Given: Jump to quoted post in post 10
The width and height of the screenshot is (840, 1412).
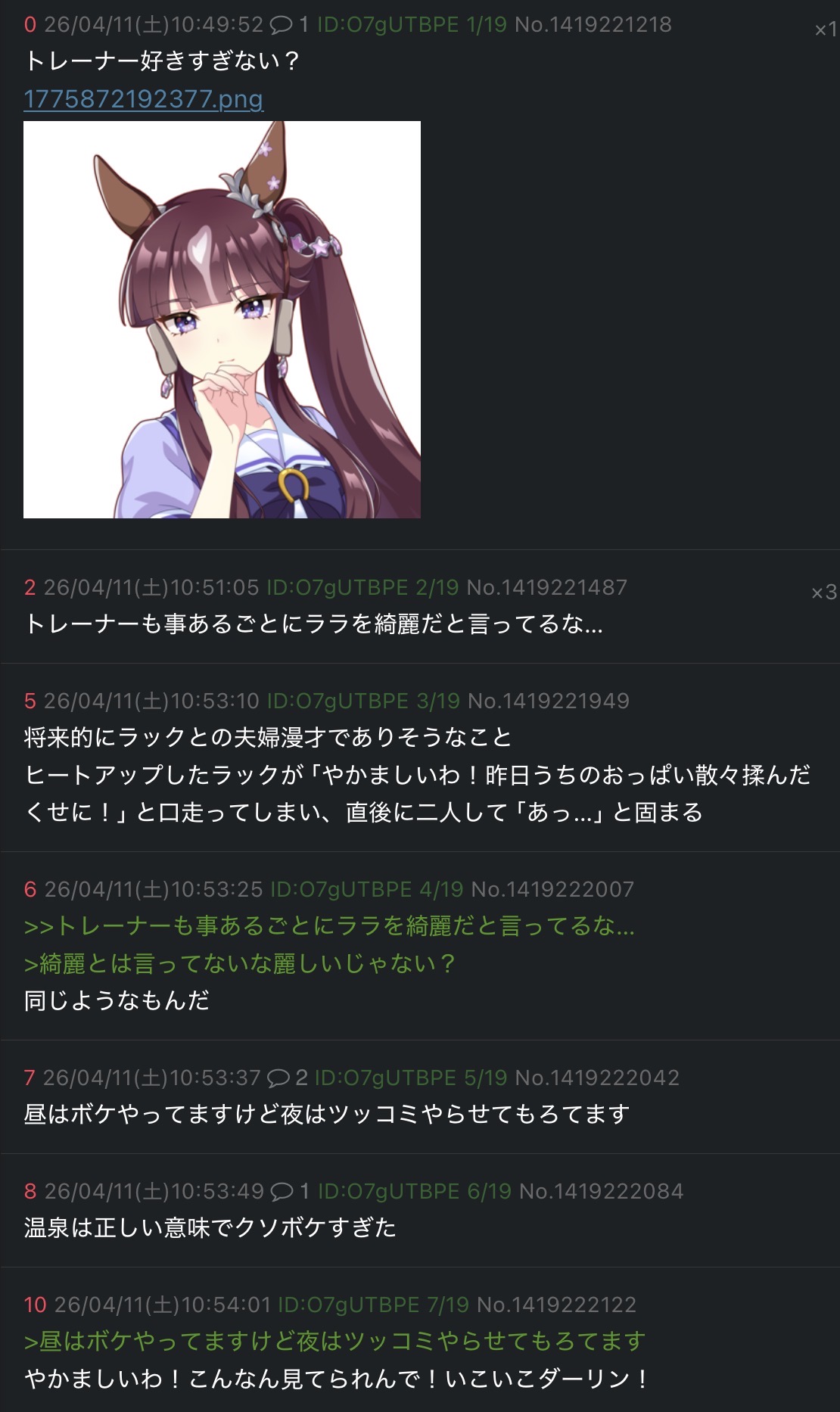Looking at the screenshot, I should pyautogui.click(x=334, y=1341).
